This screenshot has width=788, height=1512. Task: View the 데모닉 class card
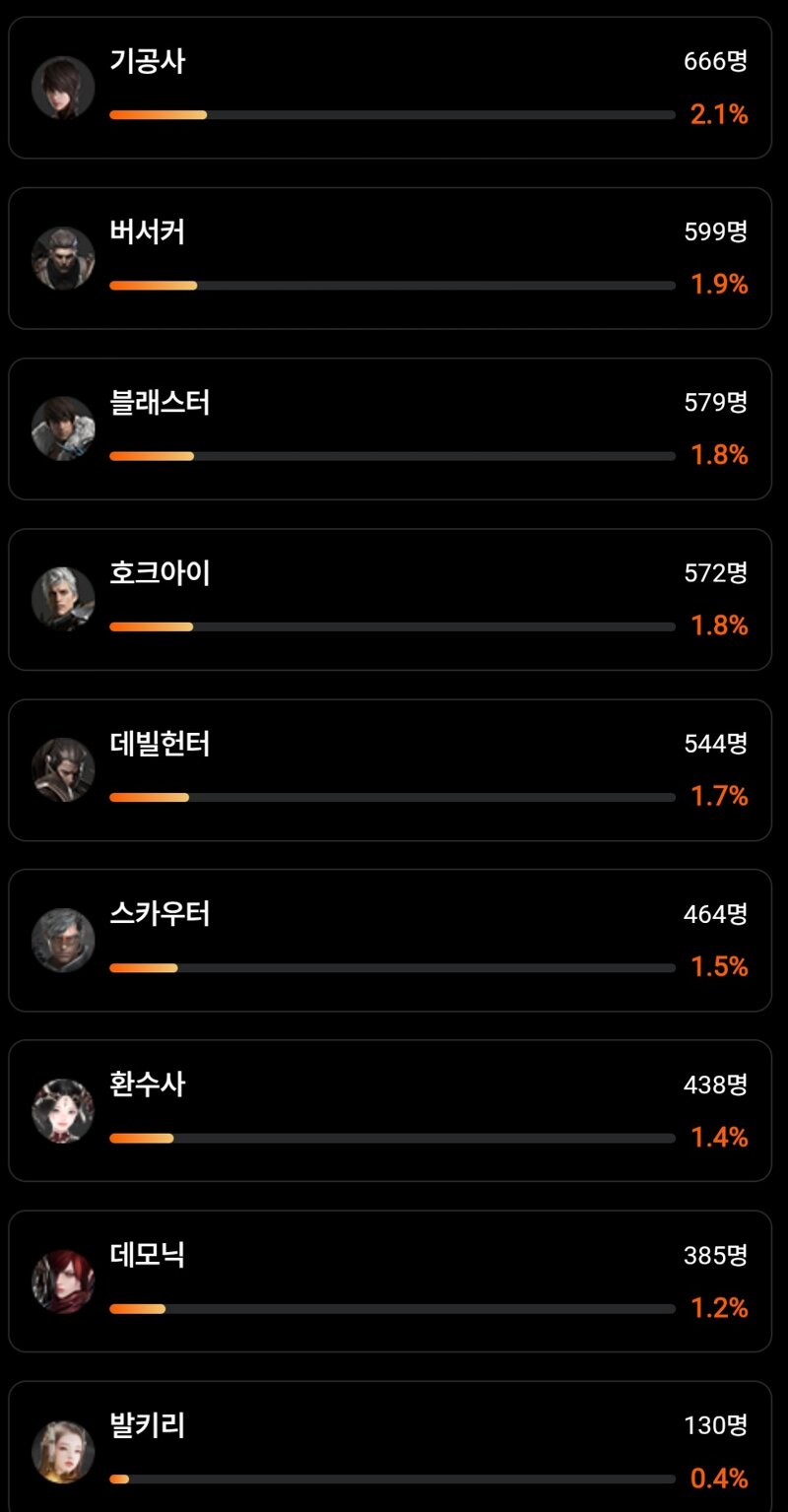pos(390,1281)
